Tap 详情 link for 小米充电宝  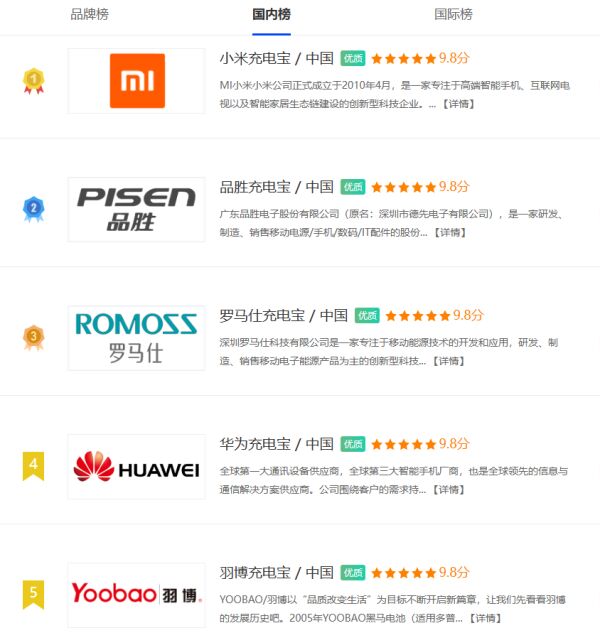(460, 104)
